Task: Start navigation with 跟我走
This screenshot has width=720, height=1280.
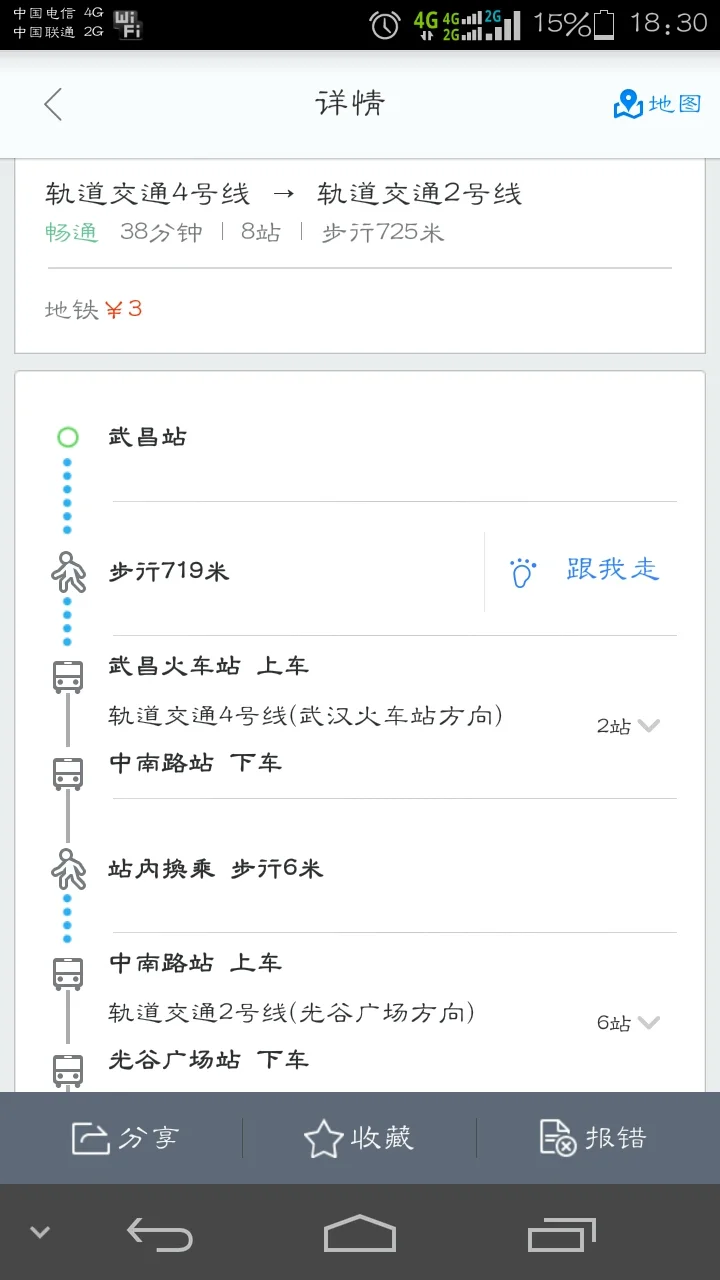Action: click(x=613, y=570)
